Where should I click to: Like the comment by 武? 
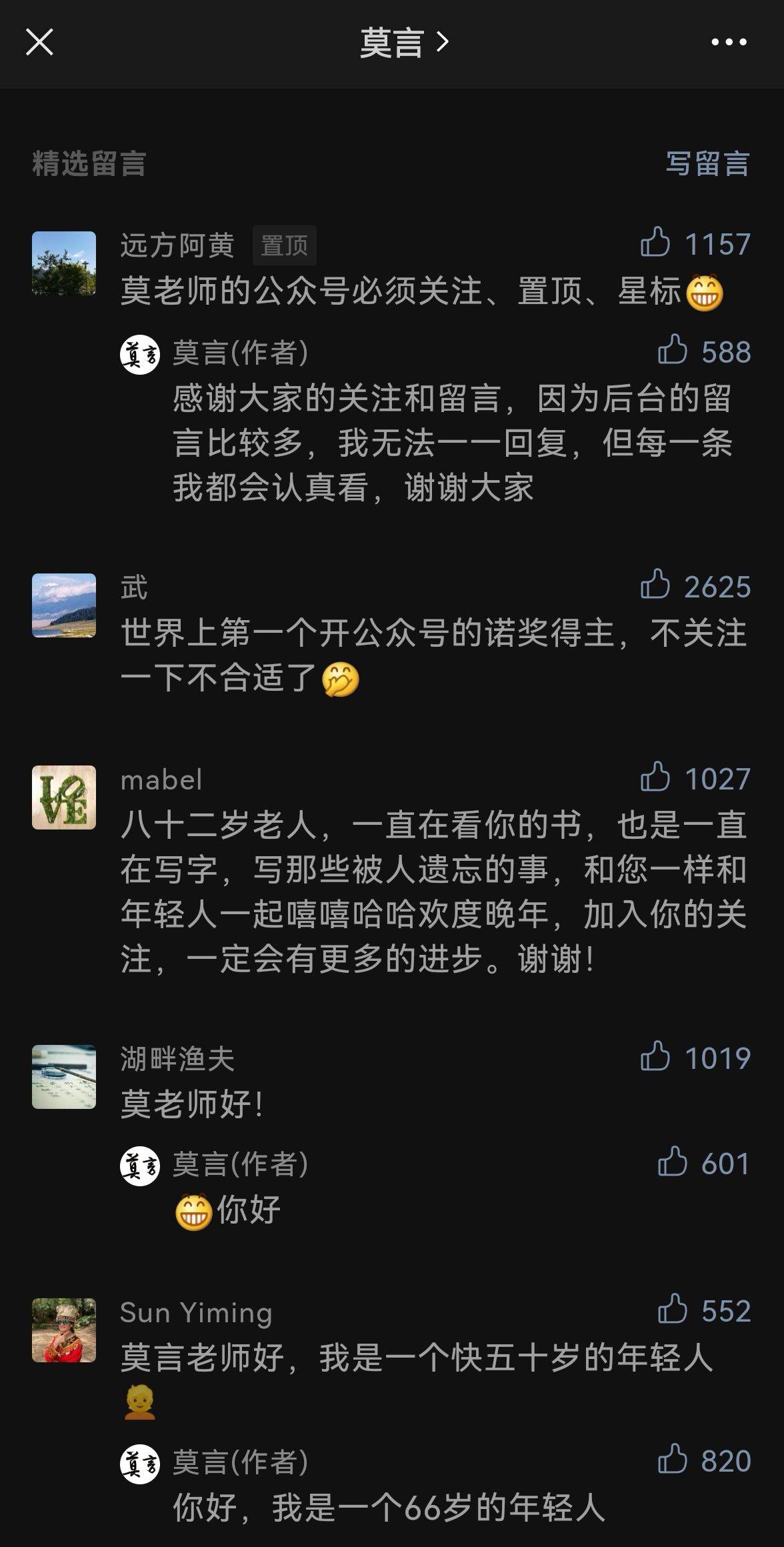click(655, 585)
